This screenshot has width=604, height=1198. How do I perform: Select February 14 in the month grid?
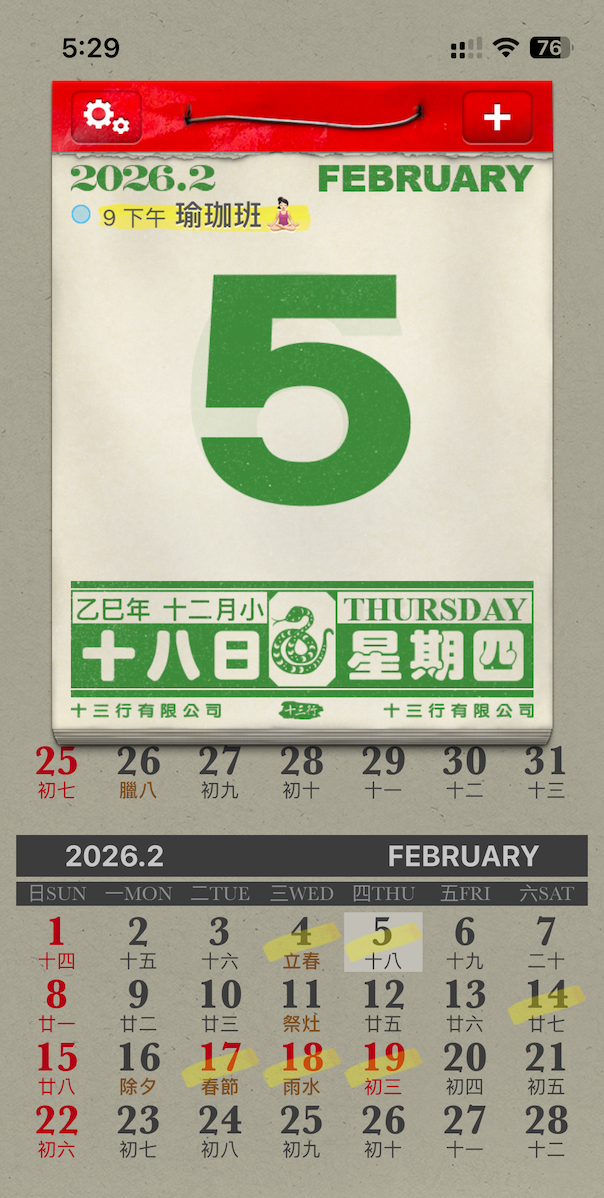coord(546,1005)
